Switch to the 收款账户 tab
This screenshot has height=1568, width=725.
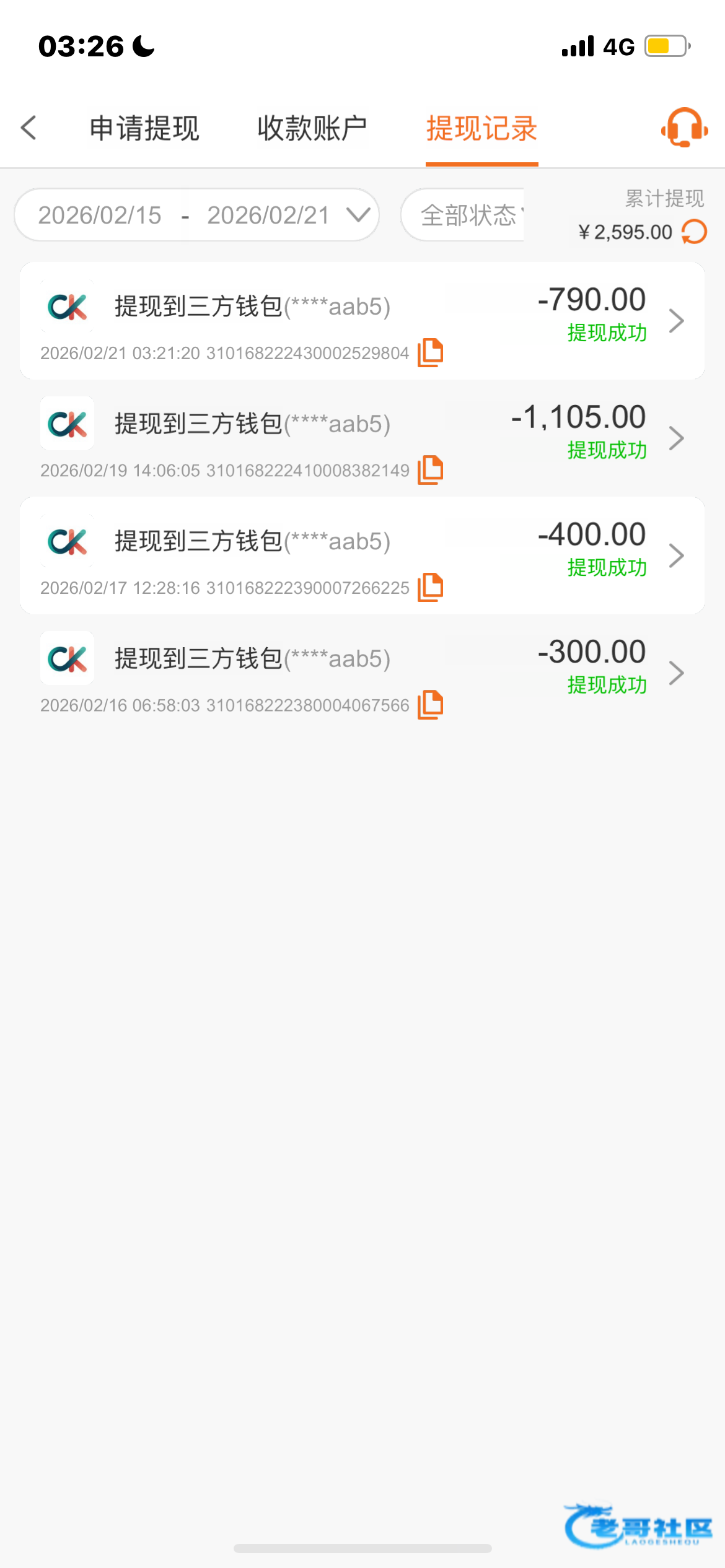pyautogui.click(x=312, y=129)
